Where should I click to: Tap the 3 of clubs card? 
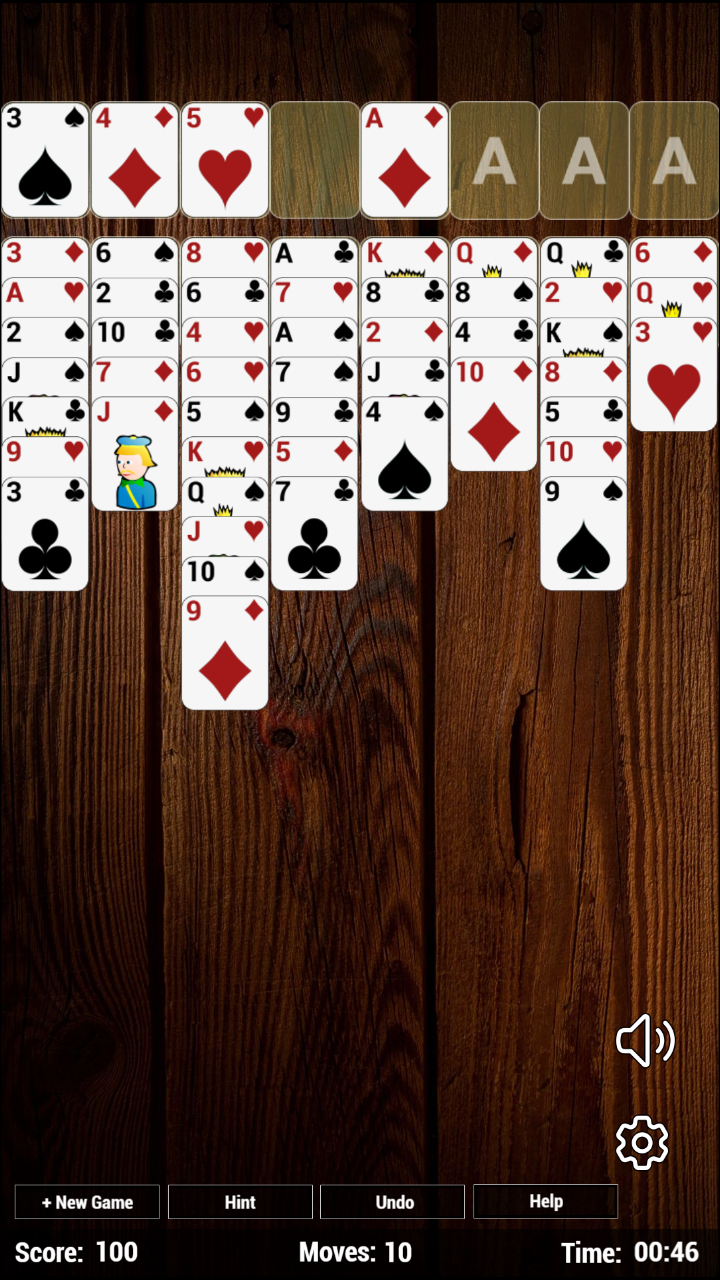(x=45, y=533)
